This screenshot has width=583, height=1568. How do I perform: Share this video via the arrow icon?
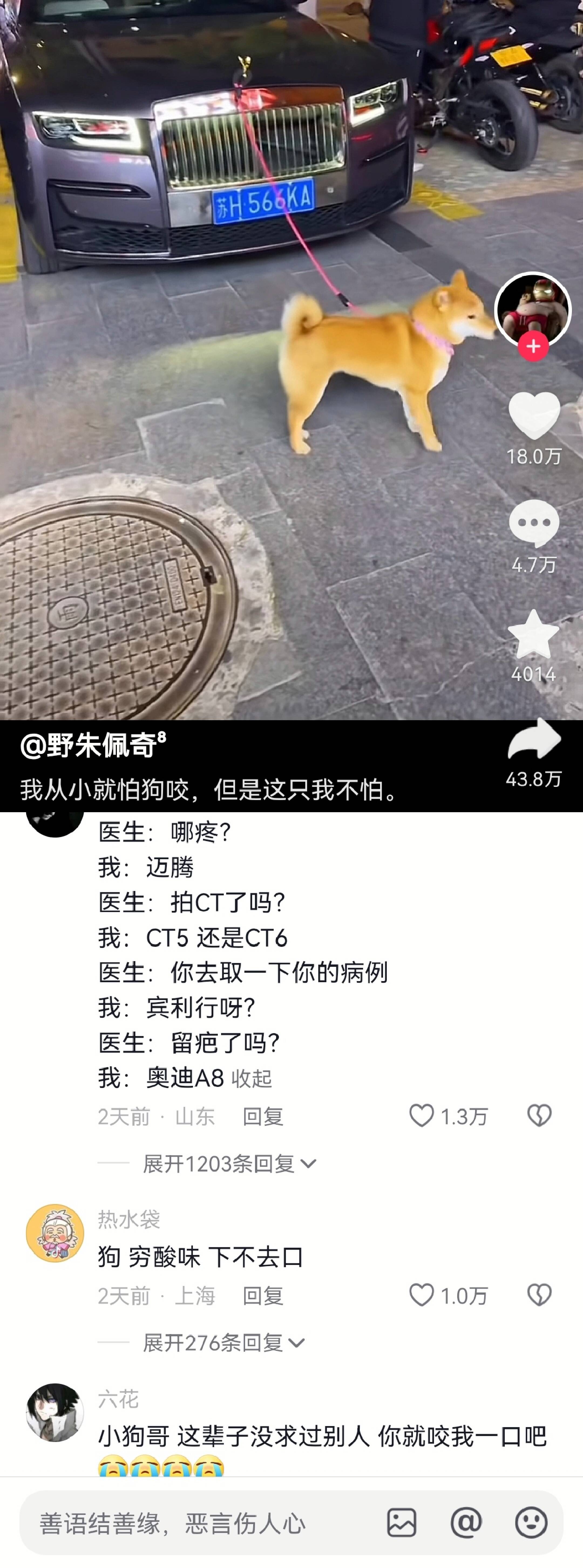[534, 739]
